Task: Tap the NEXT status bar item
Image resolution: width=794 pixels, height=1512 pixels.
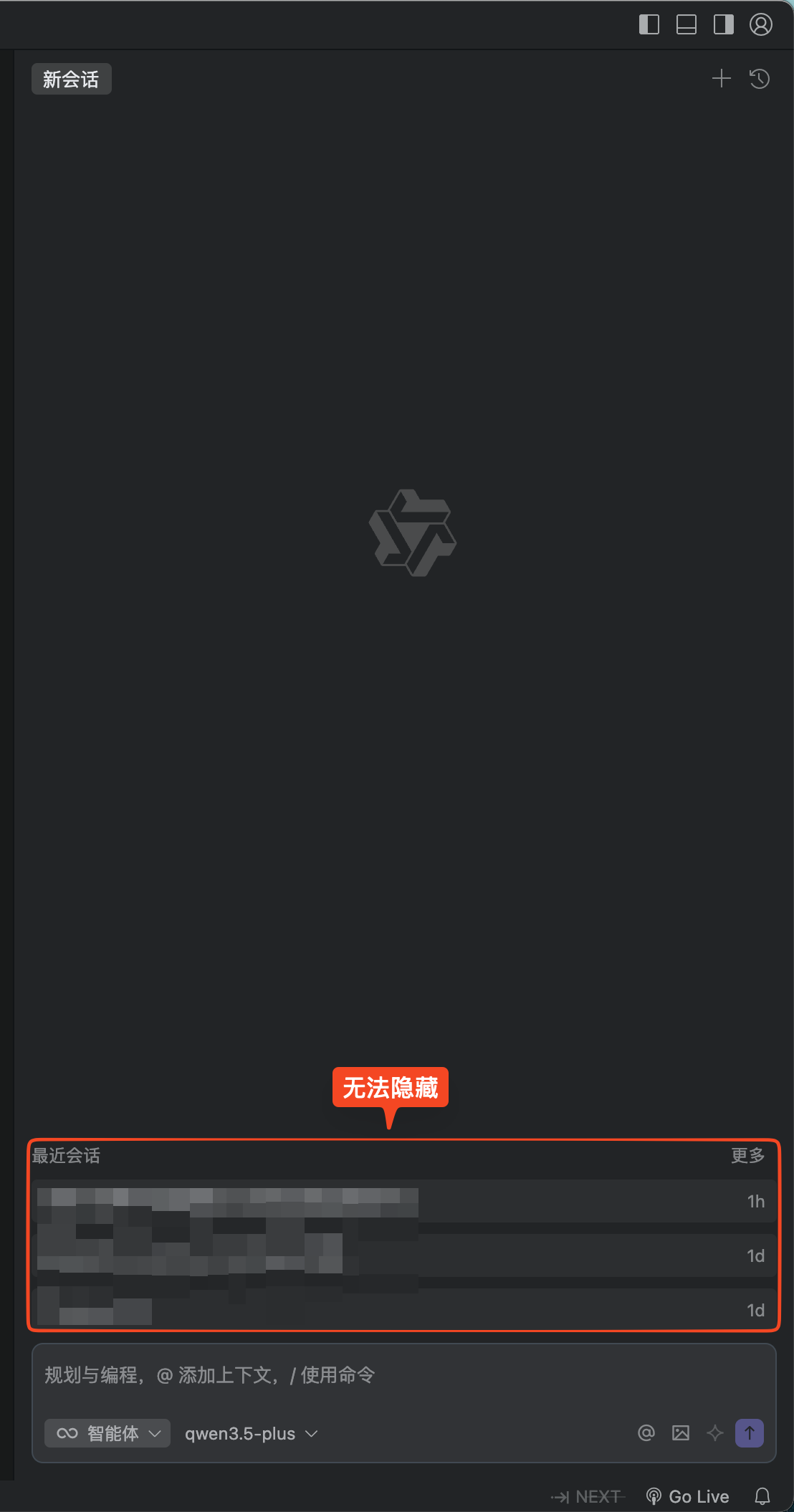Action: (588, 1496)
